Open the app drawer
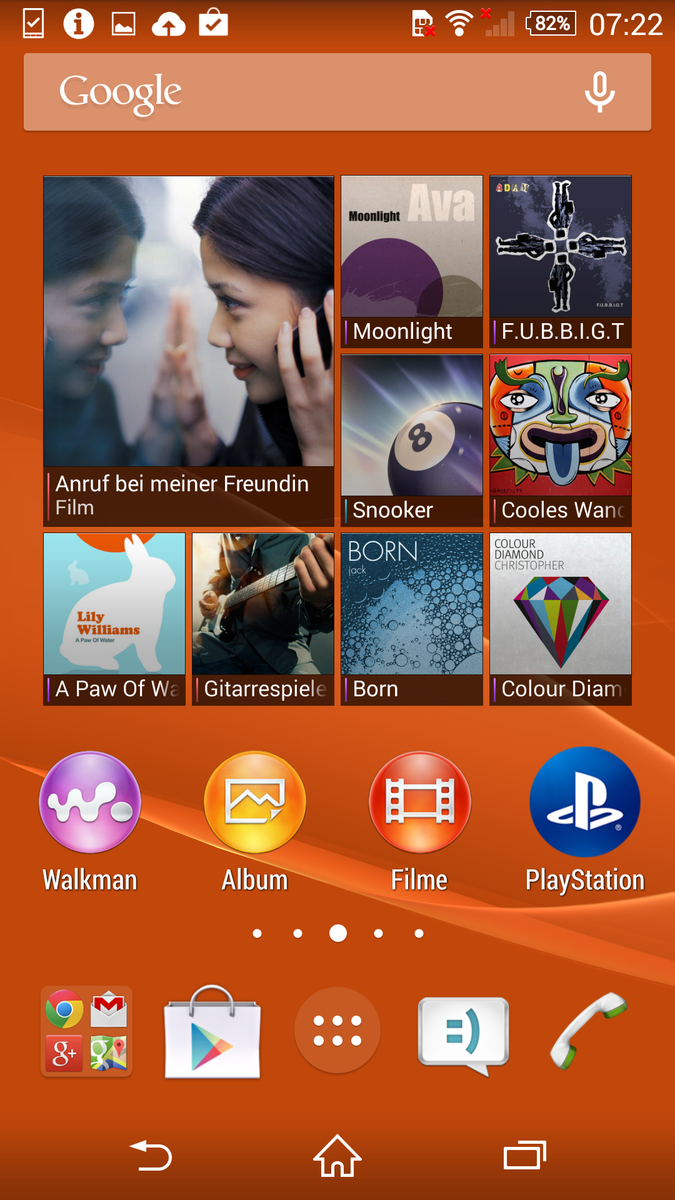675x1200 pixels. pyautogui.click(x=337, y=1032)
